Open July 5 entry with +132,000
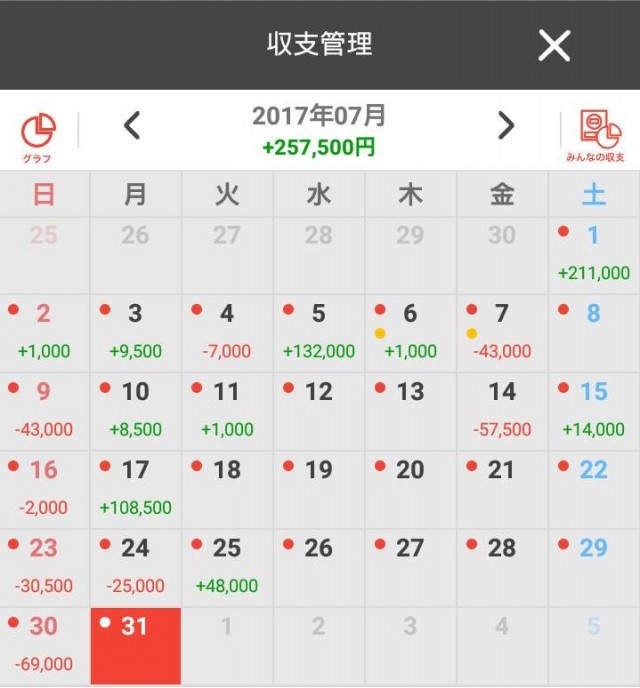The height and width of the screenshot is (688, 640). tap(318, 333)
